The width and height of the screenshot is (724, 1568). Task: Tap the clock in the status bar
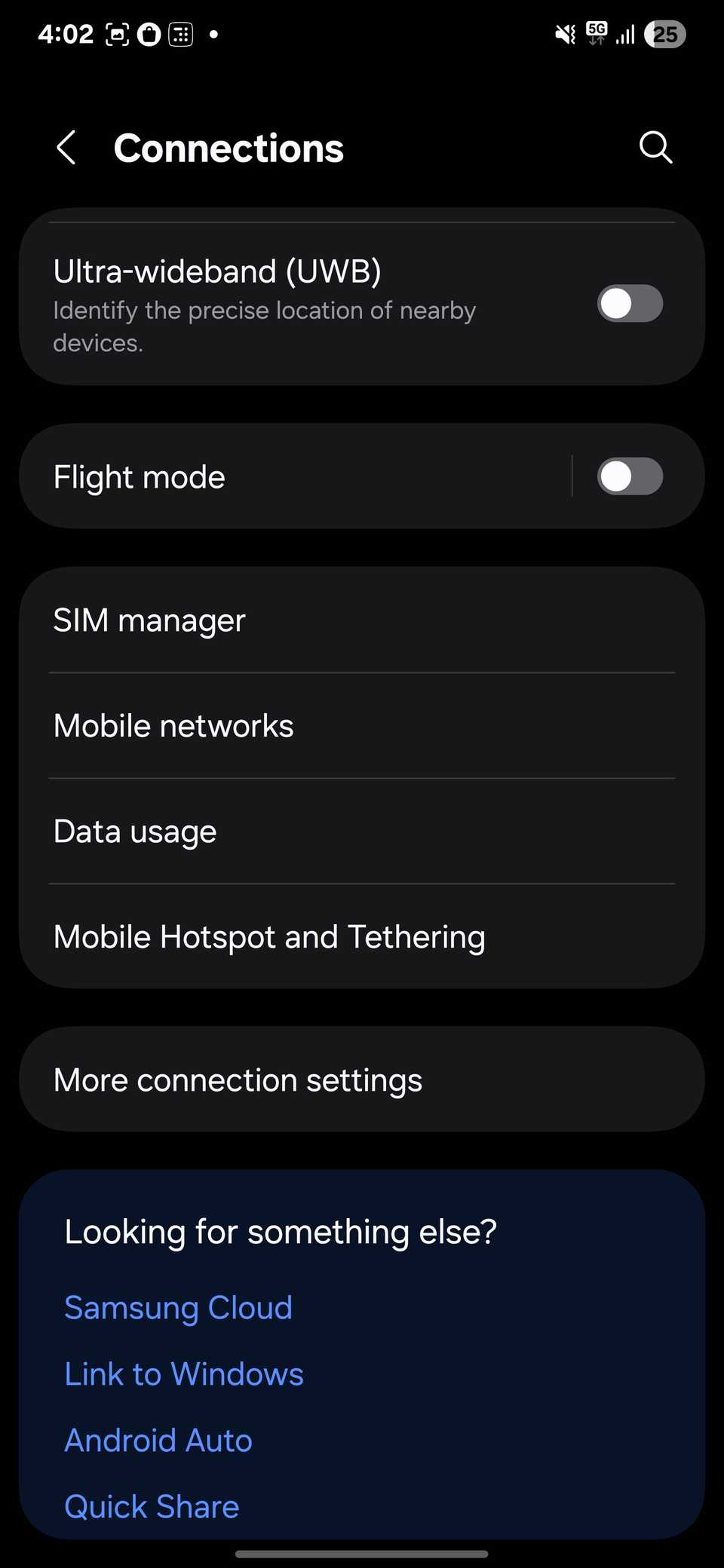point(65,34)
